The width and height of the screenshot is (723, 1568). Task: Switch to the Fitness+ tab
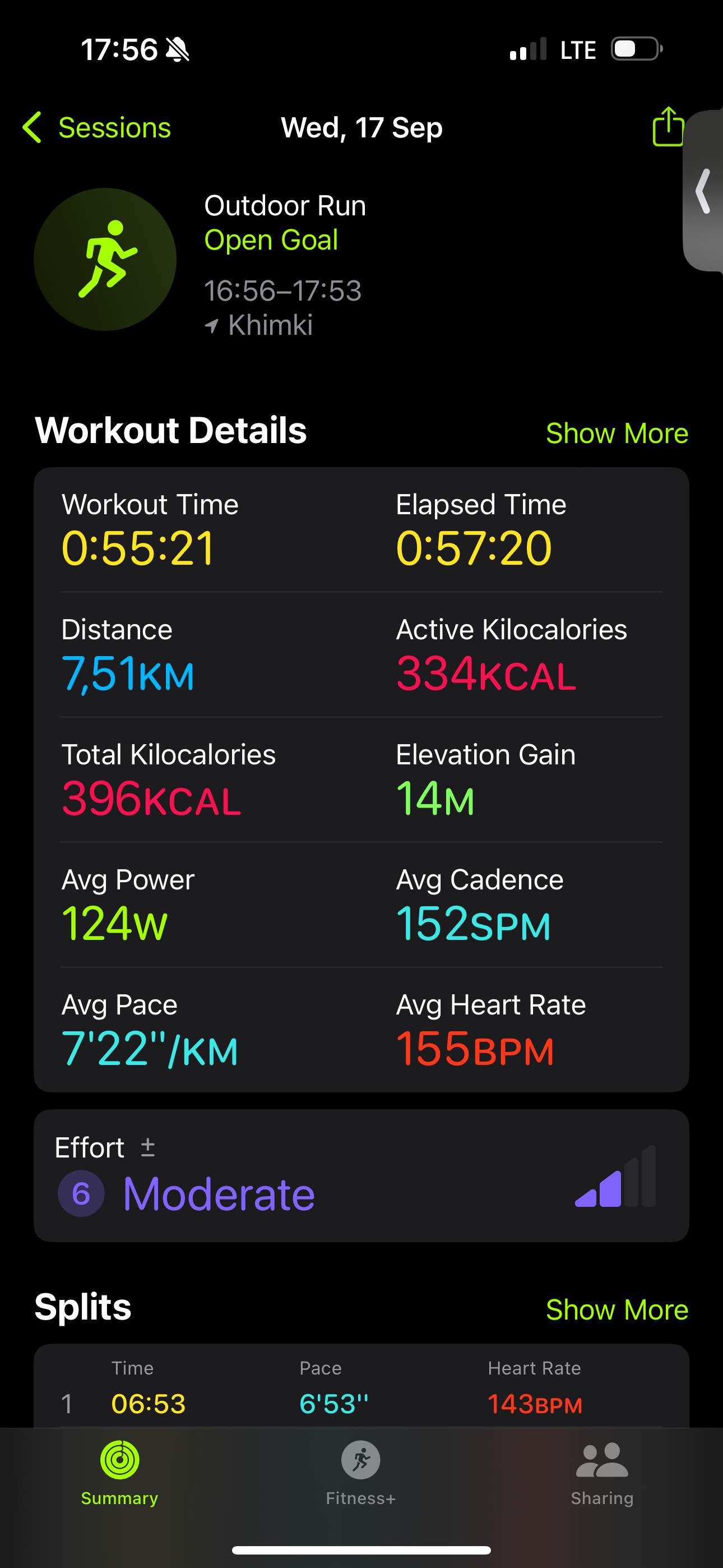(361, 1473)
